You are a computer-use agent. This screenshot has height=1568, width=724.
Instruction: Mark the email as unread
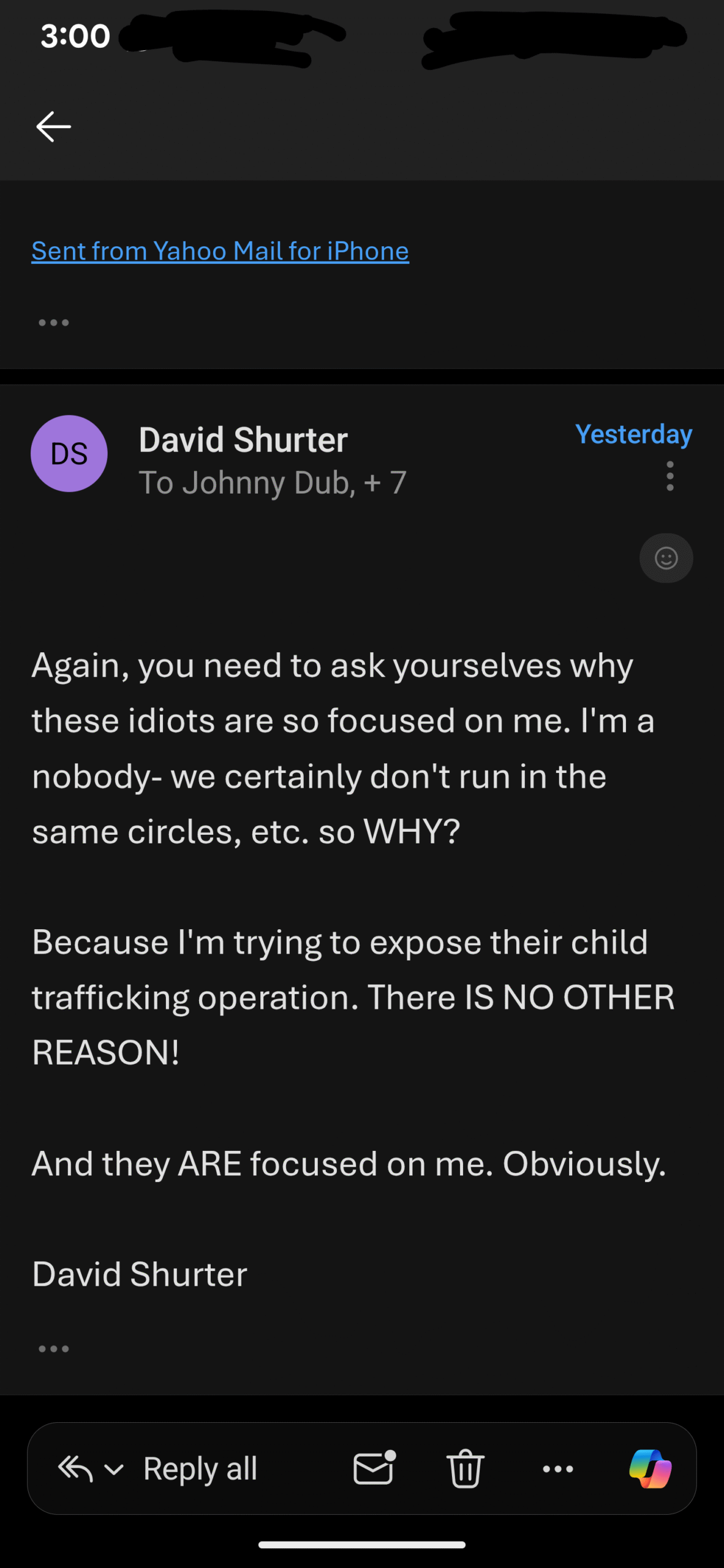click(374, 1468)
